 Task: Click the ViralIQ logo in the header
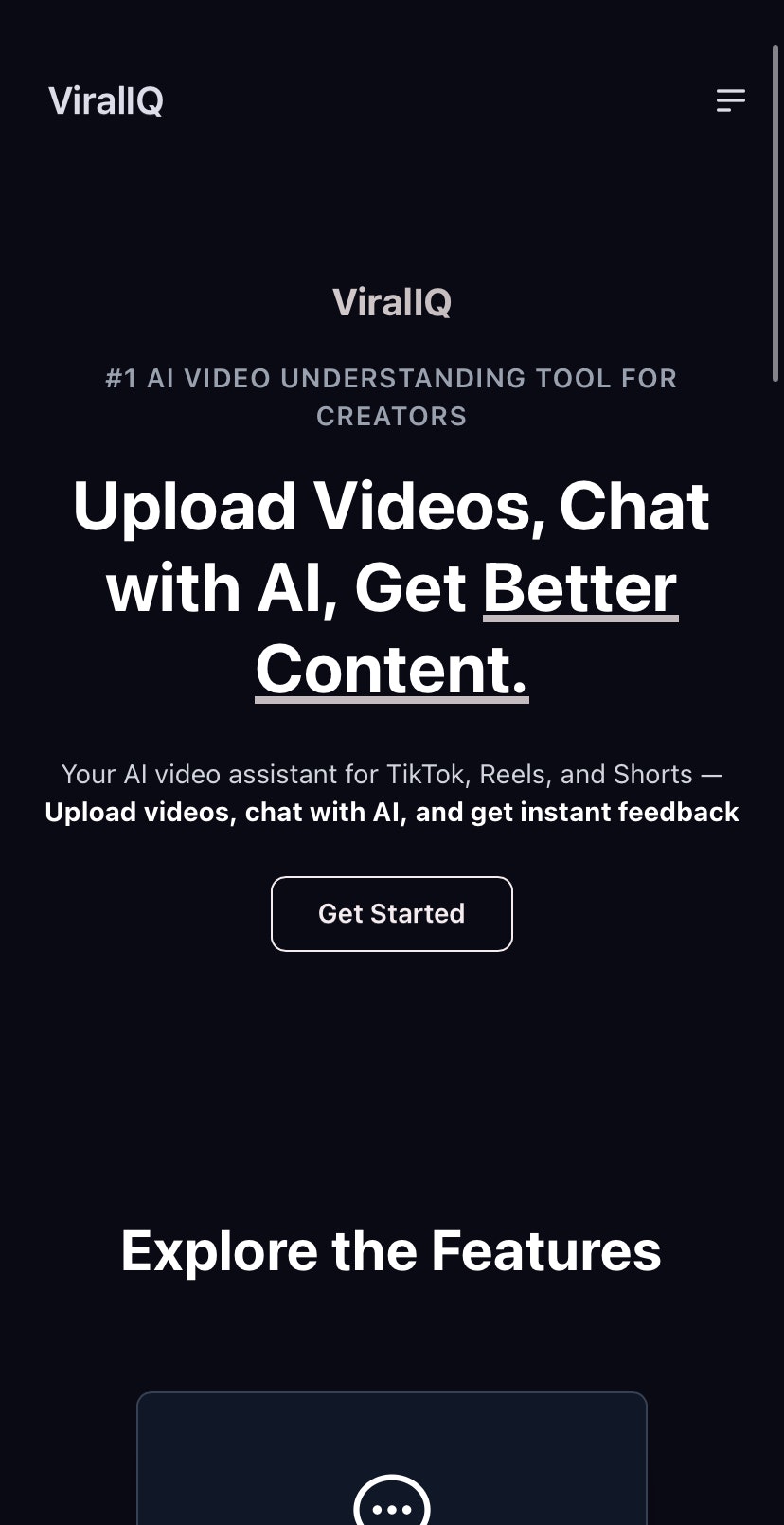pos(105,99)
